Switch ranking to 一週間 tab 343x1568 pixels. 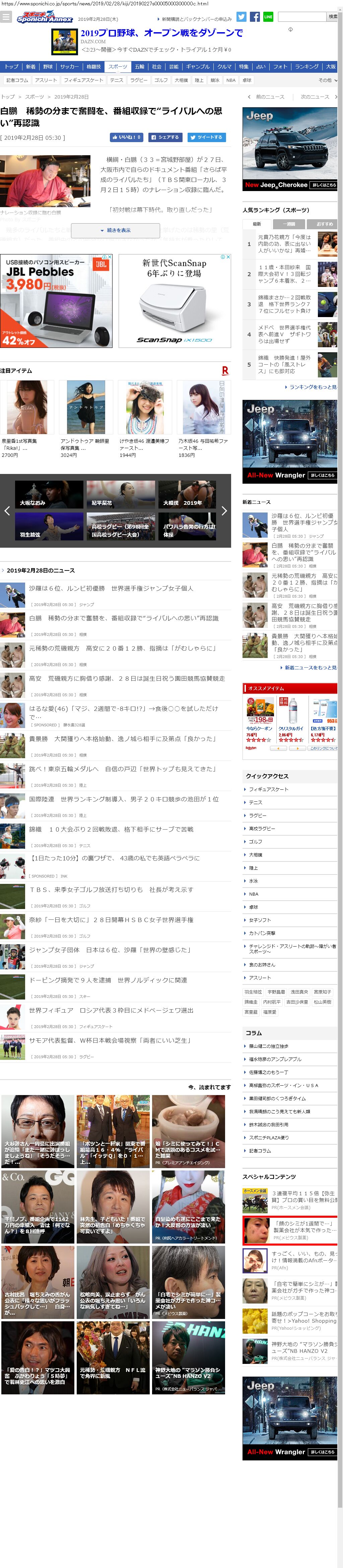[290, 224]
